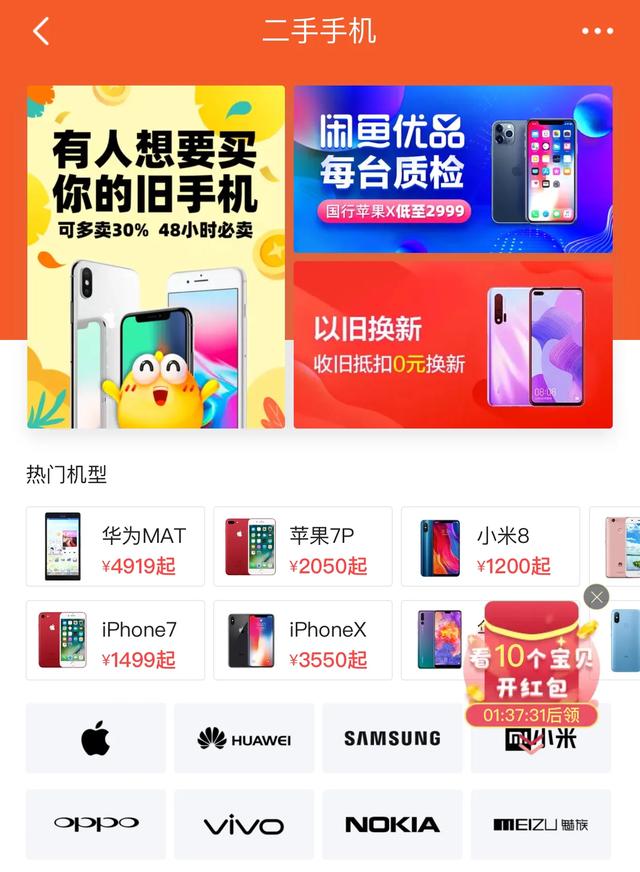Go back using the top-left arrow

click(x=41, y=32)
